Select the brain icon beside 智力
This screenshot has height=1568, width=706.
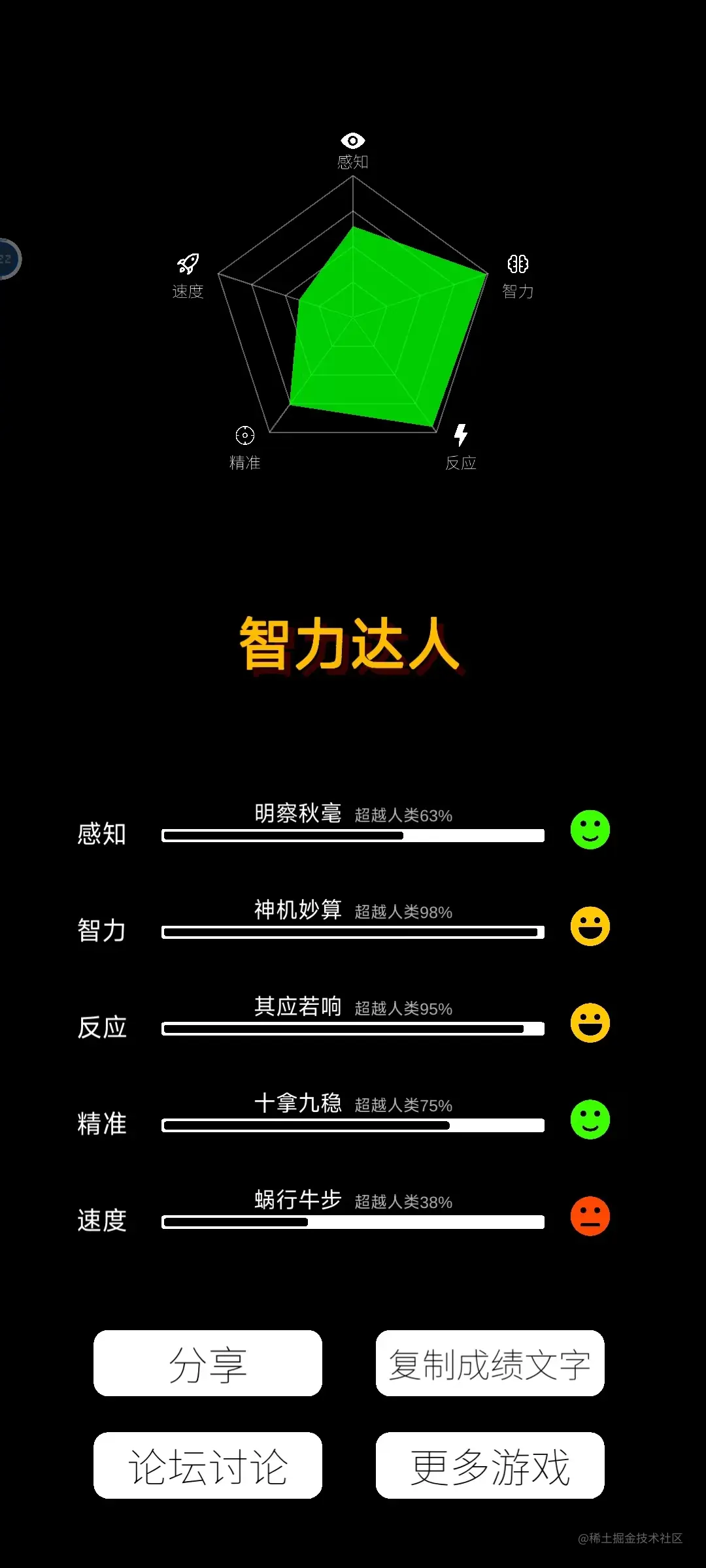tap(517, 265)
